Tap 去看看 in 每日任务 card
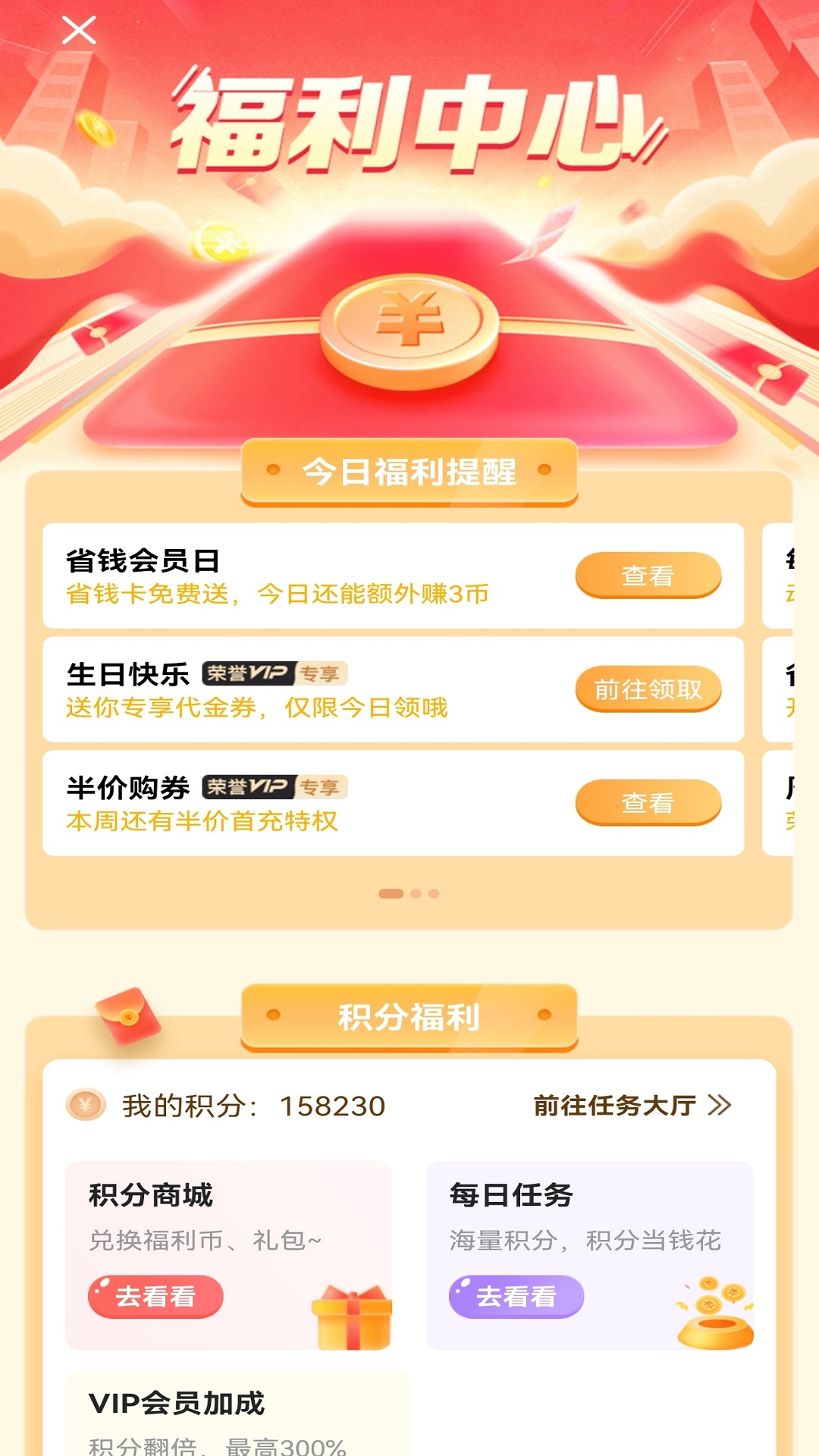Viewport: 819px width, 1456px height. [x=516, y=1297]
